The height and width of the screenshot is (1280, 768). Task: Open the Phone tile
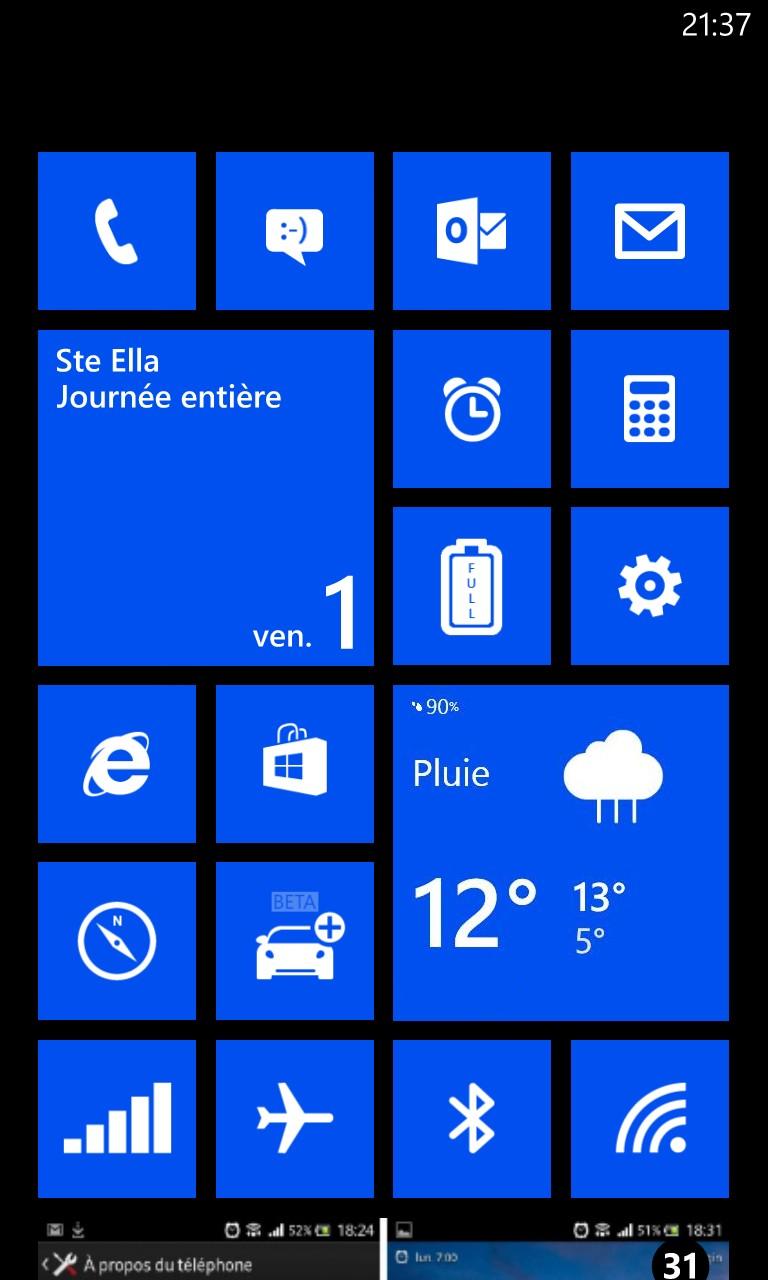point(117,231)
